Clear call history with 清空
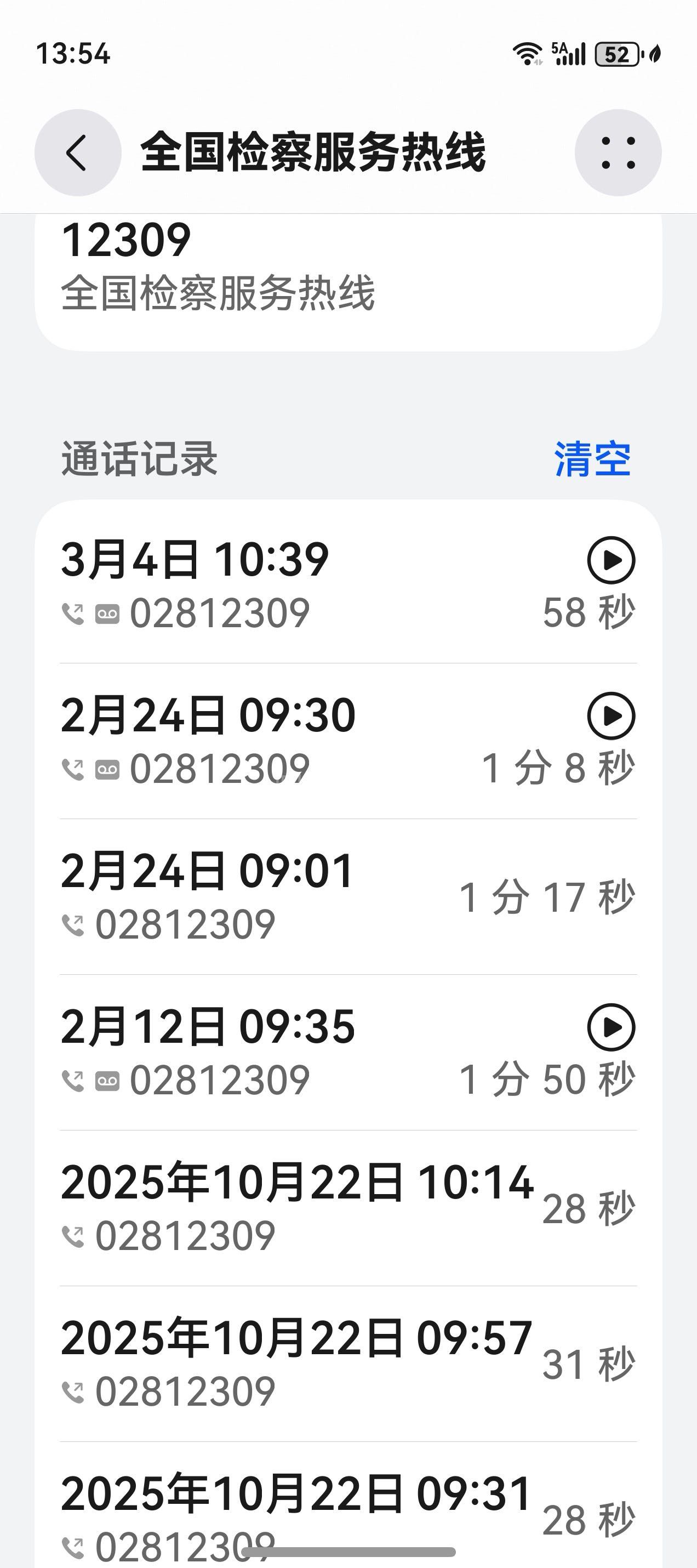Viewport: 697px width, 1568px height. pos(592,459)
